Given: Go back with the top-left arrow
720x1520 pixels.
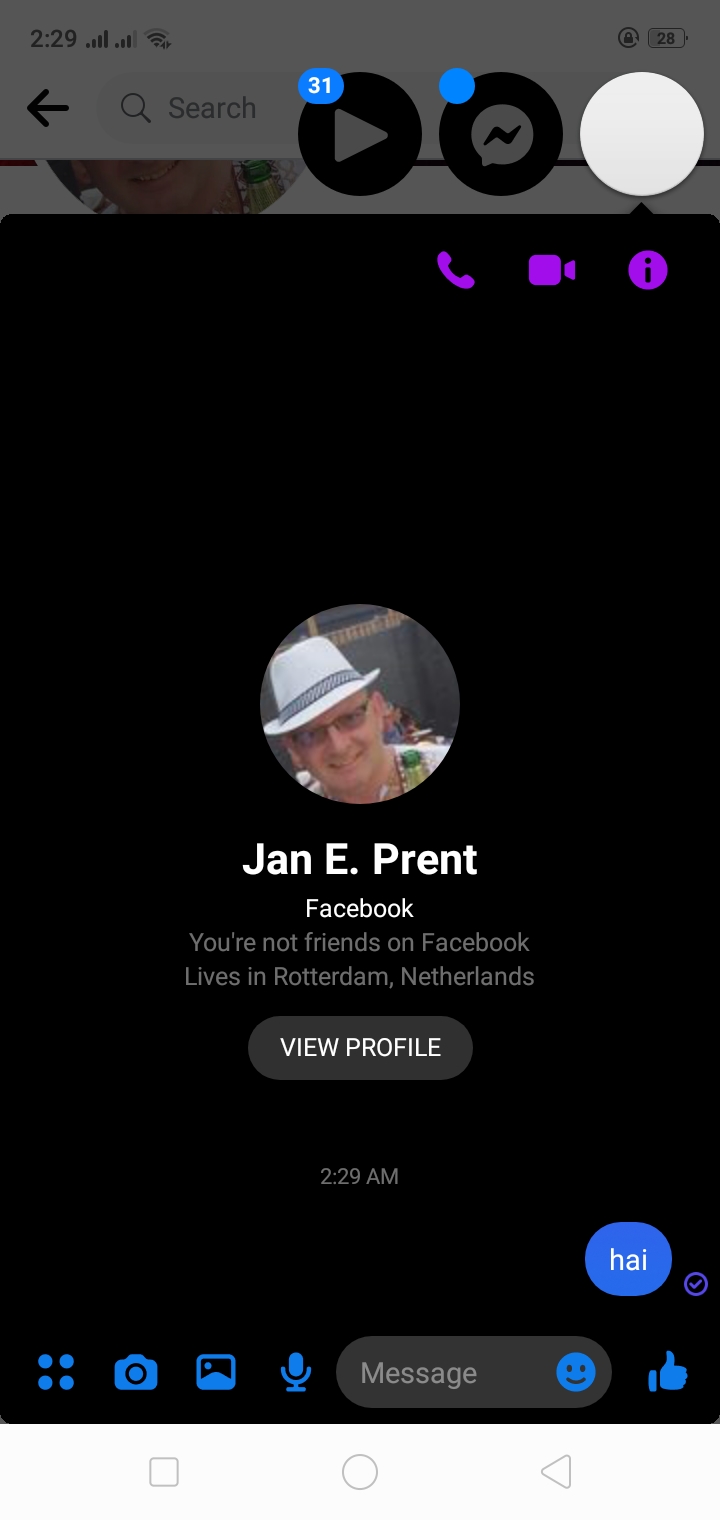Looking at the screenshot, I should click(48, 108).
